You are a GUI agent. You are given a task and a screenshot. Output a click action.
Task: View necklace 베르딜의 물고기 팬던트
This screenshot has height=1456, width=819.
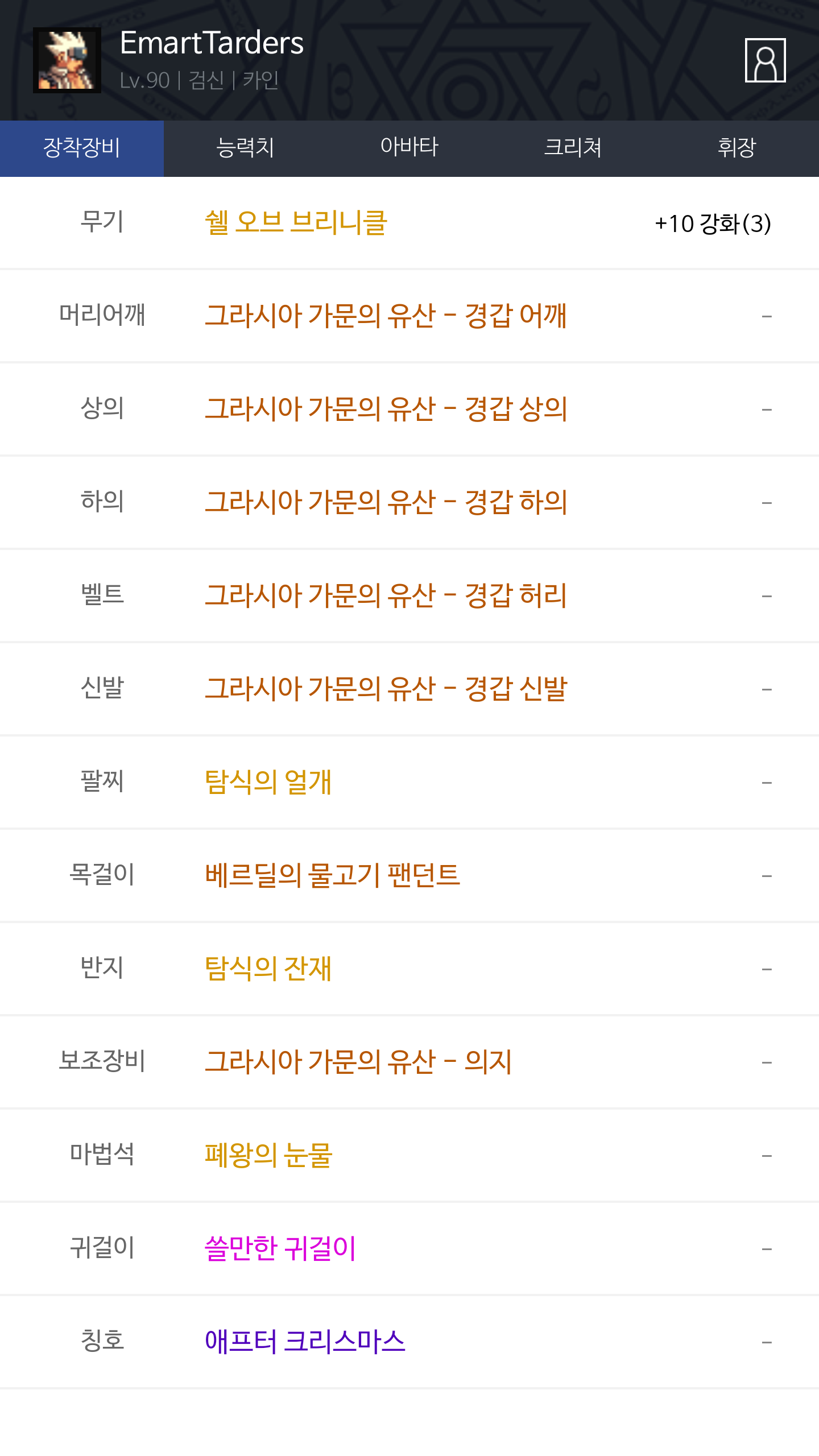[332, 875]
